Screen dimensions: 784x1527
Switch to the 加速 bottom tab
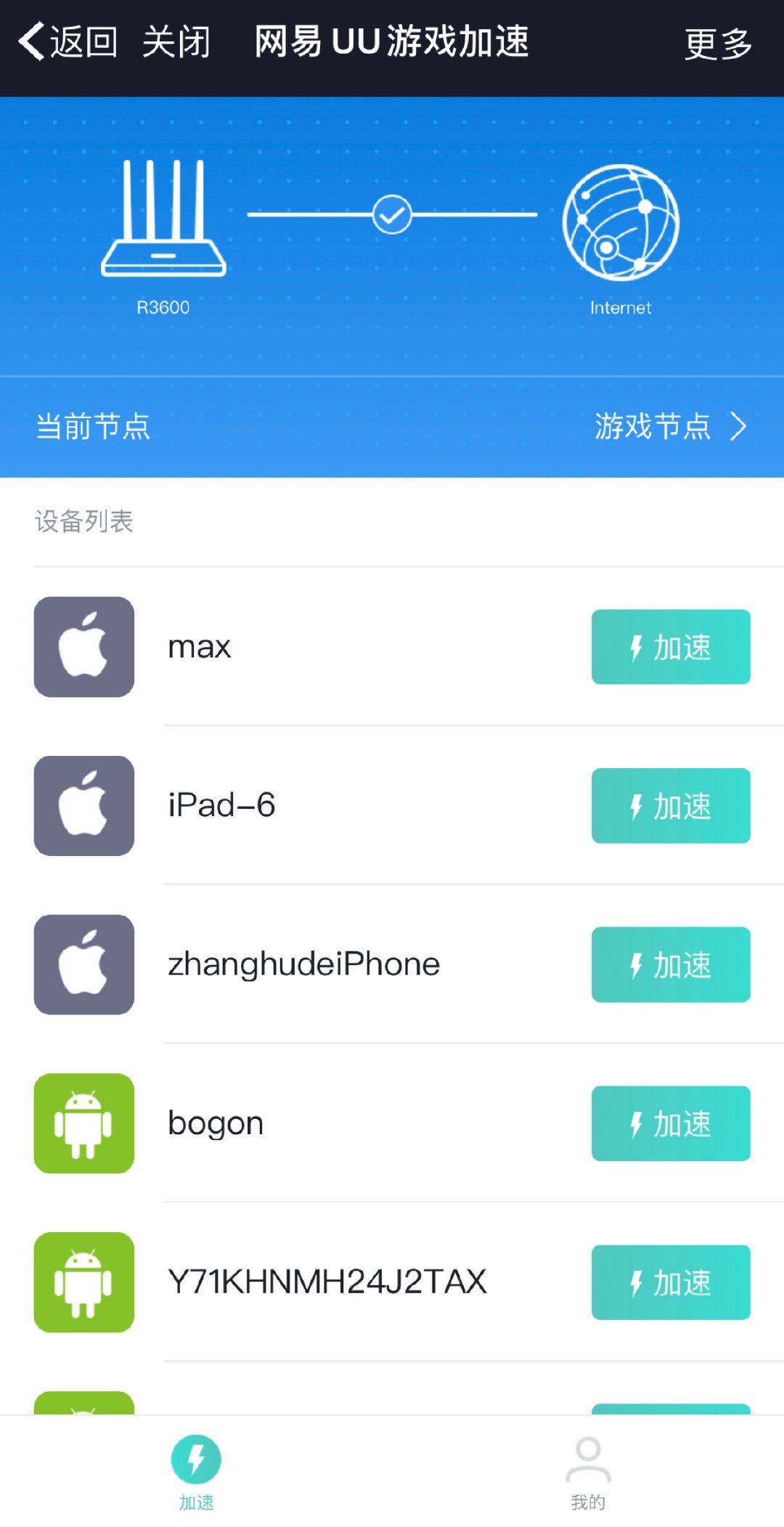pos(196,1472)
